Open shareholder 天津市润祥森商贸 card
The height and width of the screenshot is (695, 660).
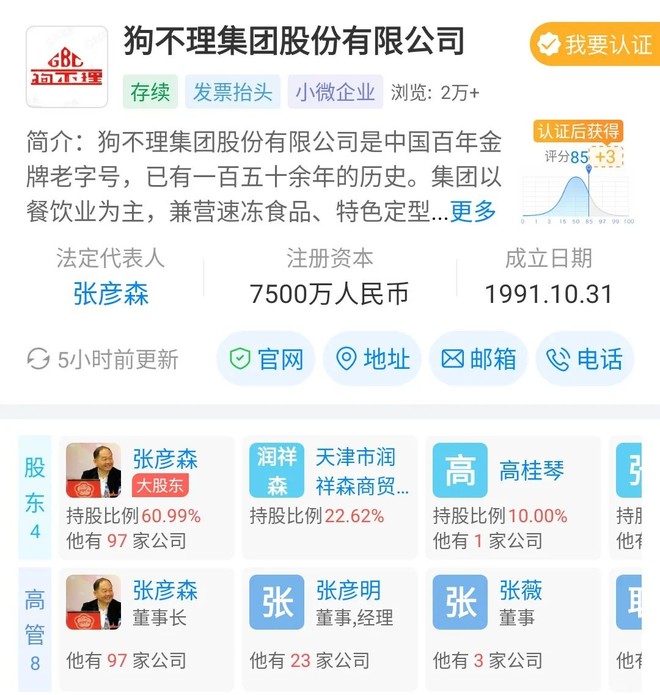click(x=331, y=497)
